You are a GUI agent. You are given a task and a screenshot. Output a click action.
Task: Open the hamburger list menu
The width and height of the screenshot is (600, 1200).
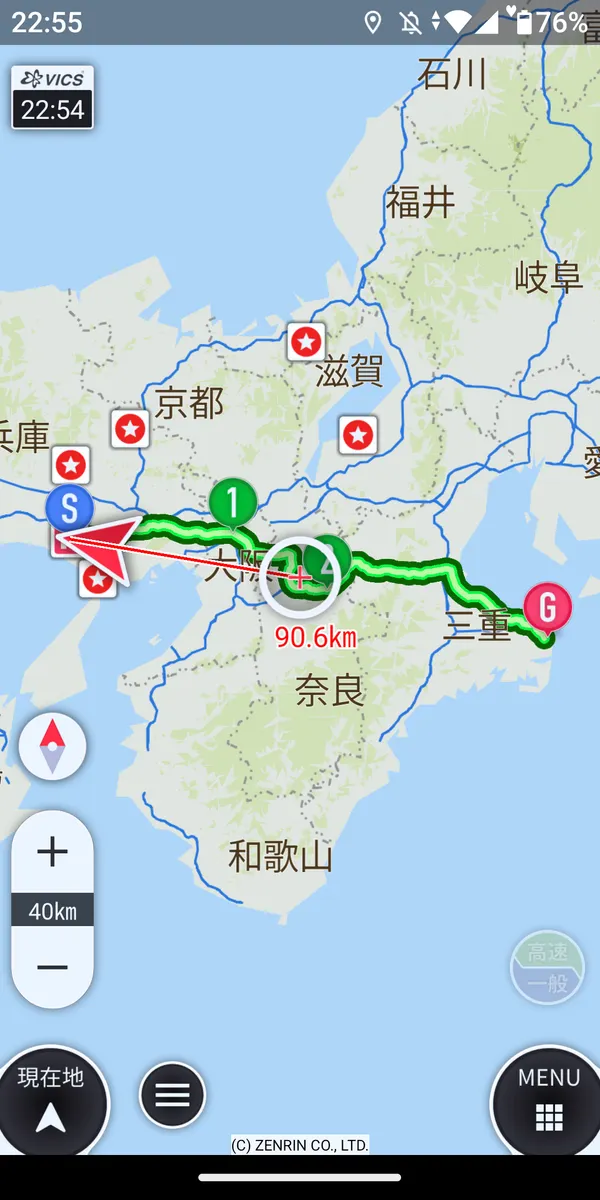(172, 1095)
